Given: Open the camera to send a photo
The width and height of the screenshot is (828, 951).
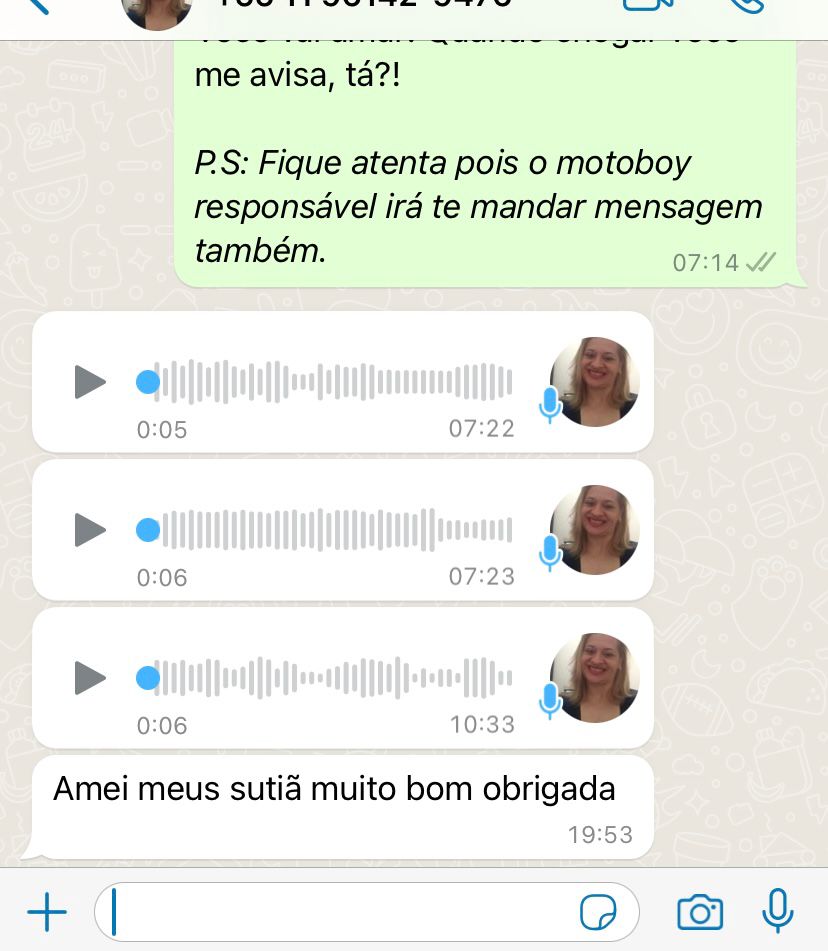Looking at the screenshot, I should coord(700,912).
